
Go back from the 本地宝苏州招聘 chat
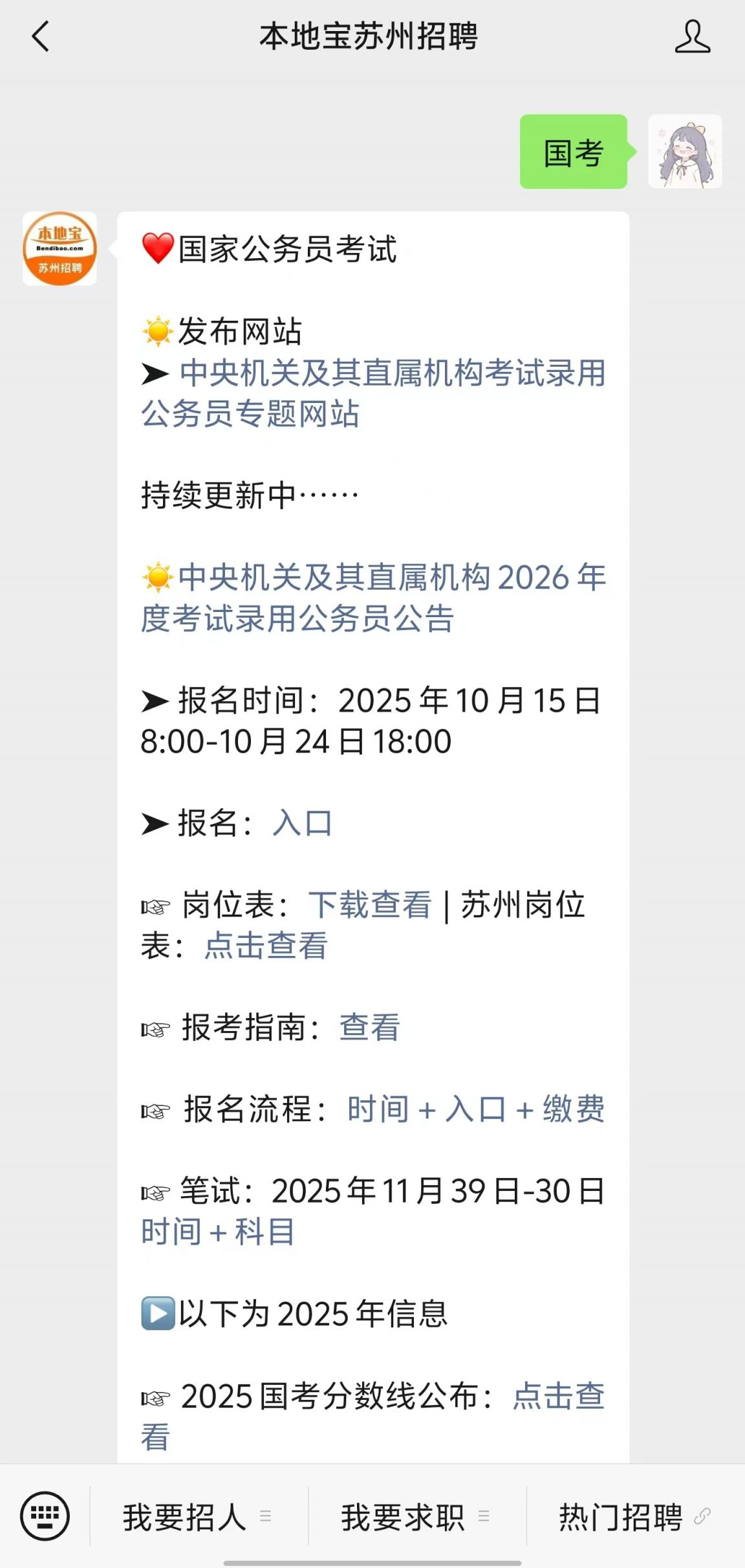pyautogui.click(x=41, y=36)
